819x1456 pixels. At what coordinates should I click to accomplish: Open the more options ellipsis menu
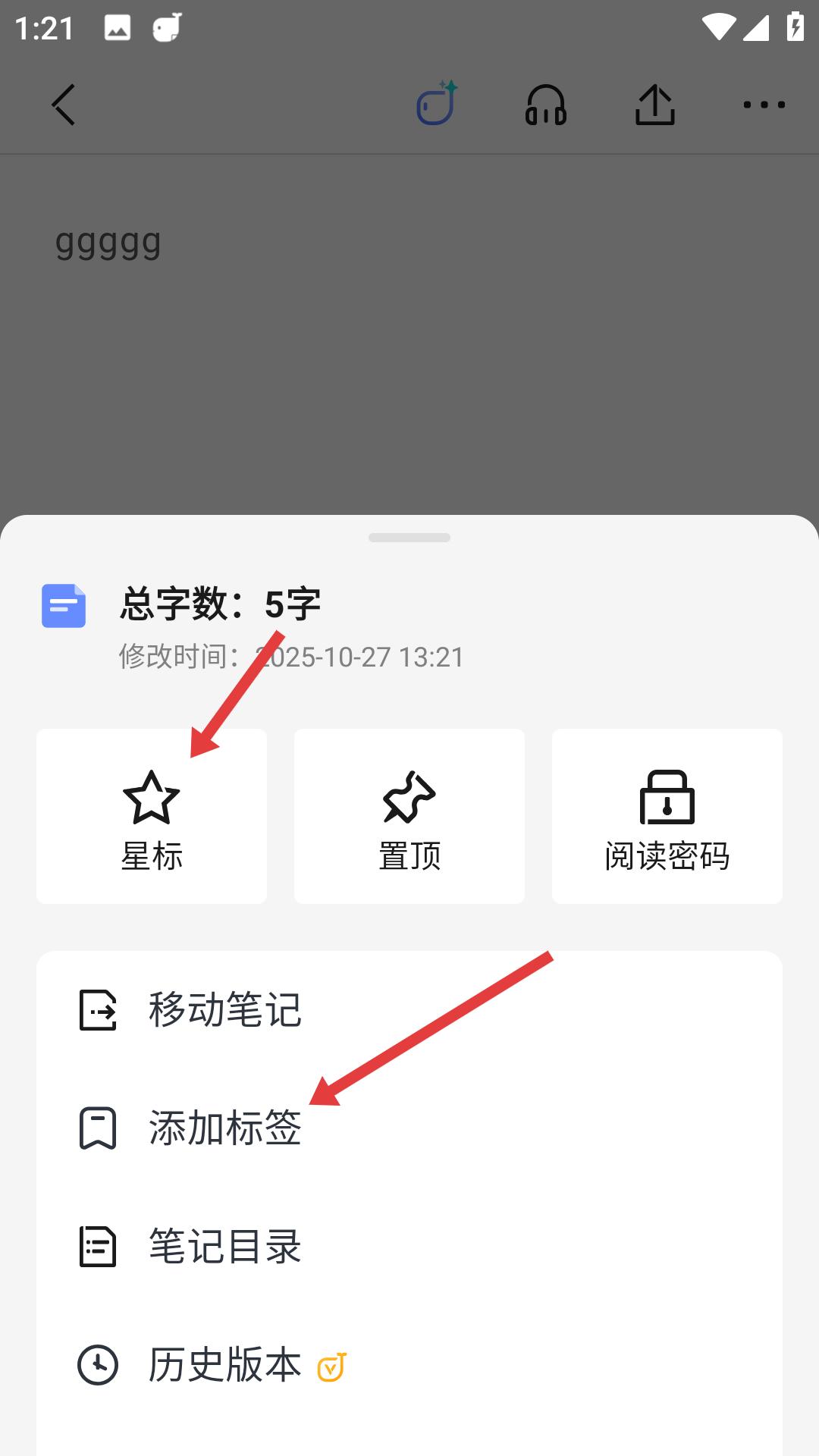[x=764, y=104]
